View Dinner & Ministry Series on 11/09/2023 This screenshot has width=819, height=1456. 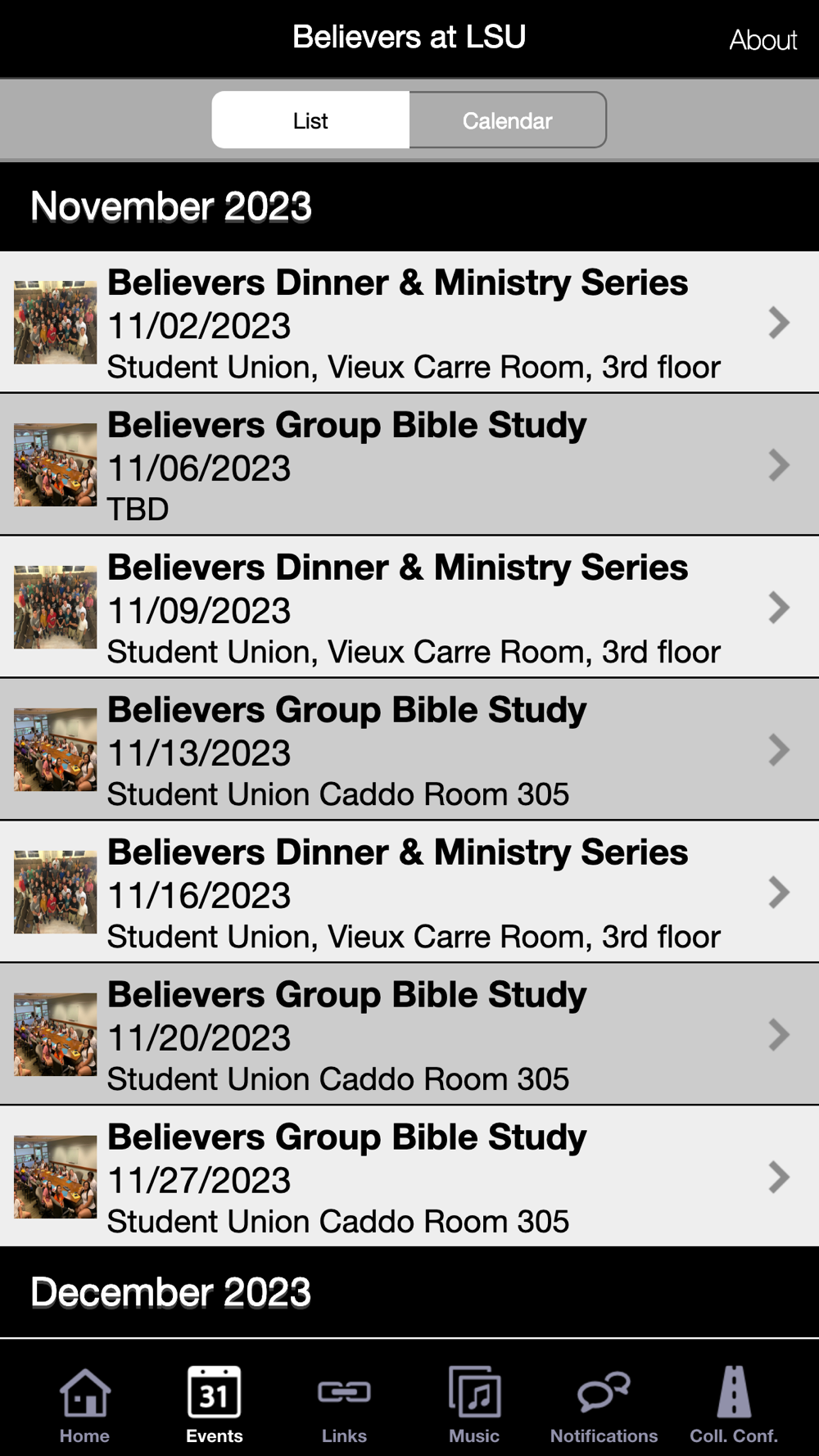409,608
